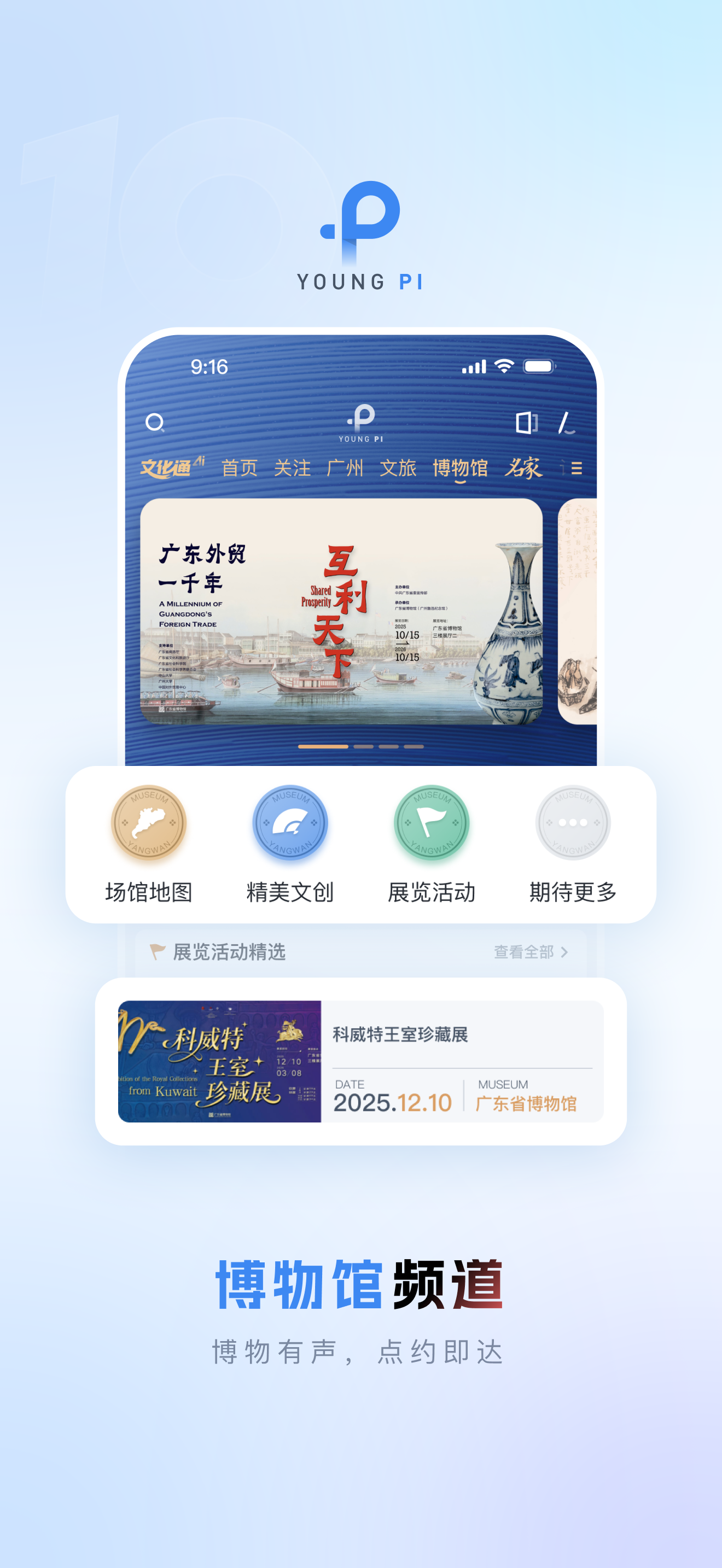
Task: Select the 文旅 channel tab
Action: coord(399,469)
